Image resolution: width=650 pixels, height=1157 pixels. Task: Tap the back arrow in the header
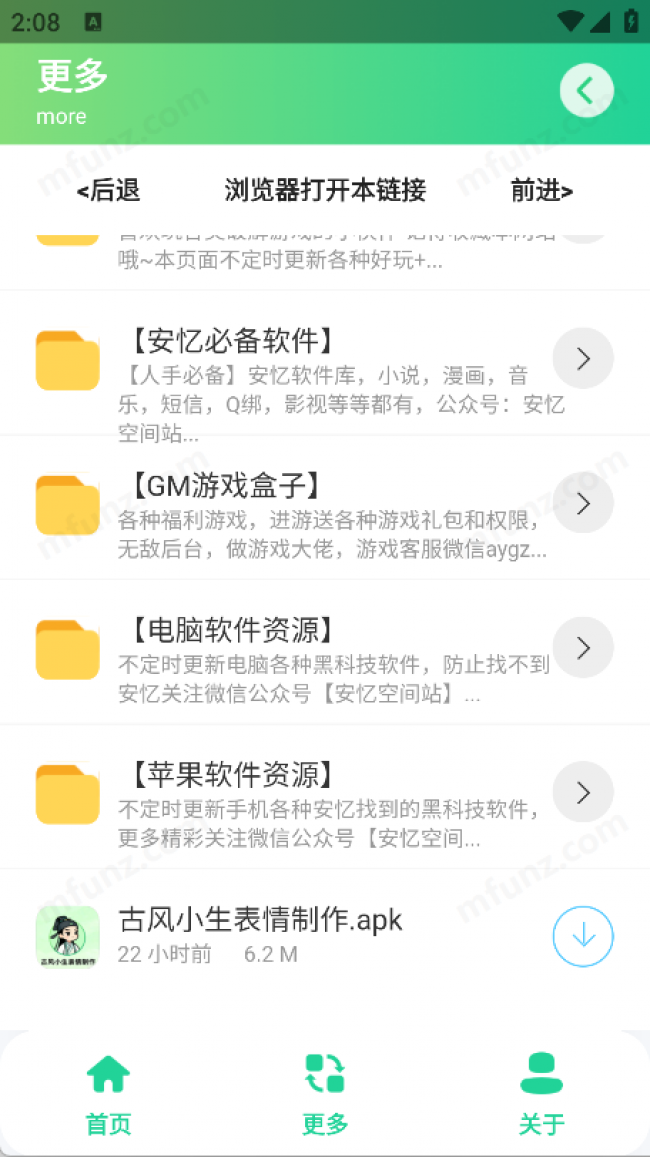(x=586, y=91)
